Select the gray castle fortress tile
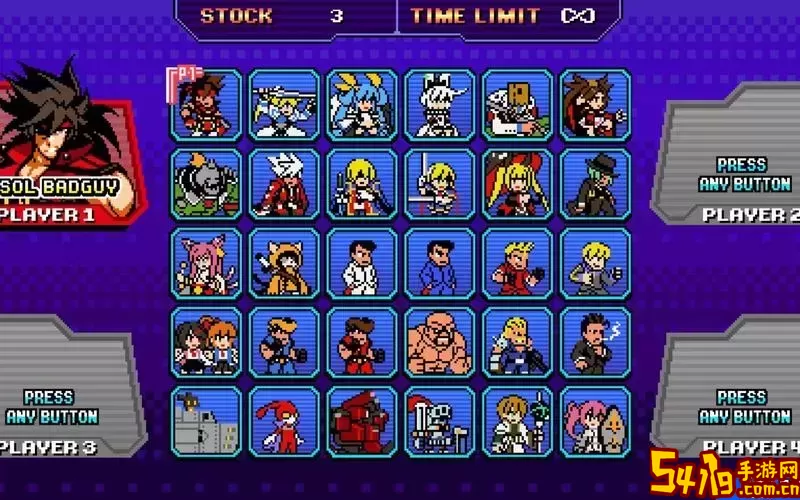 (207, 420)
